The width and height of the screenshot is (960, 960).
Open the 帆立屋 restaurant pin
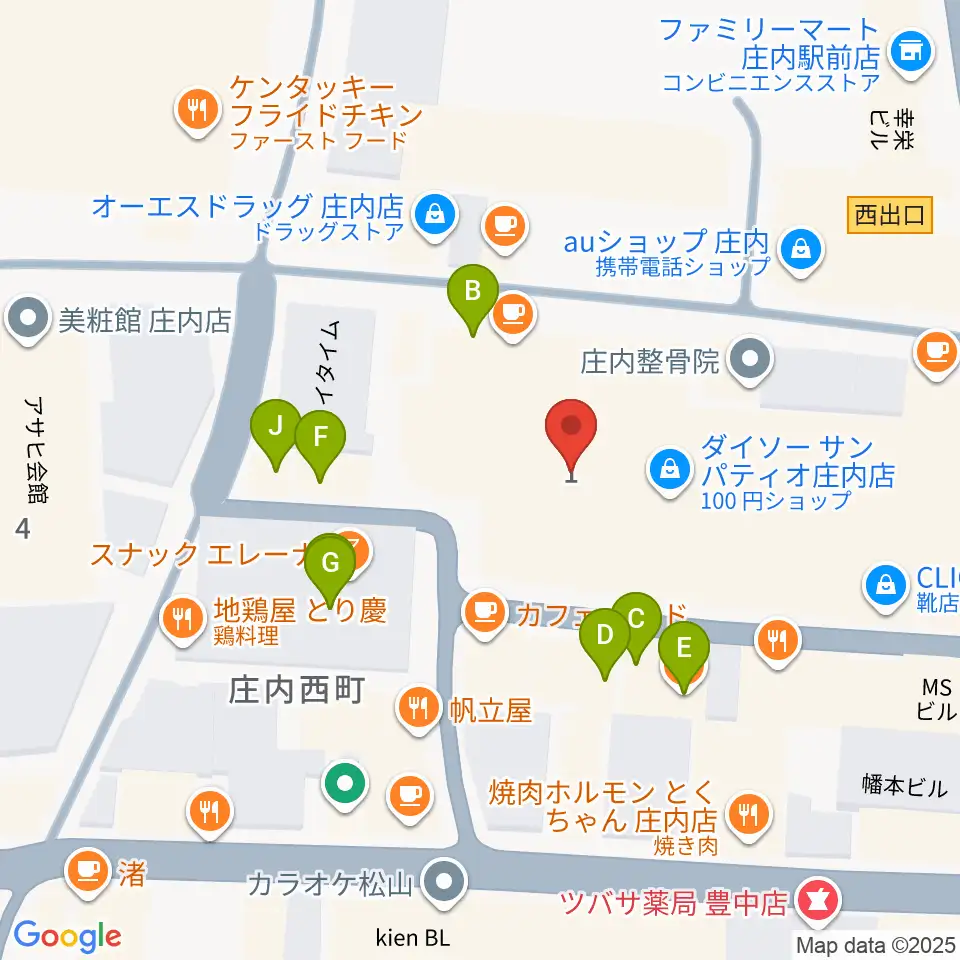(x=419, y=710)
